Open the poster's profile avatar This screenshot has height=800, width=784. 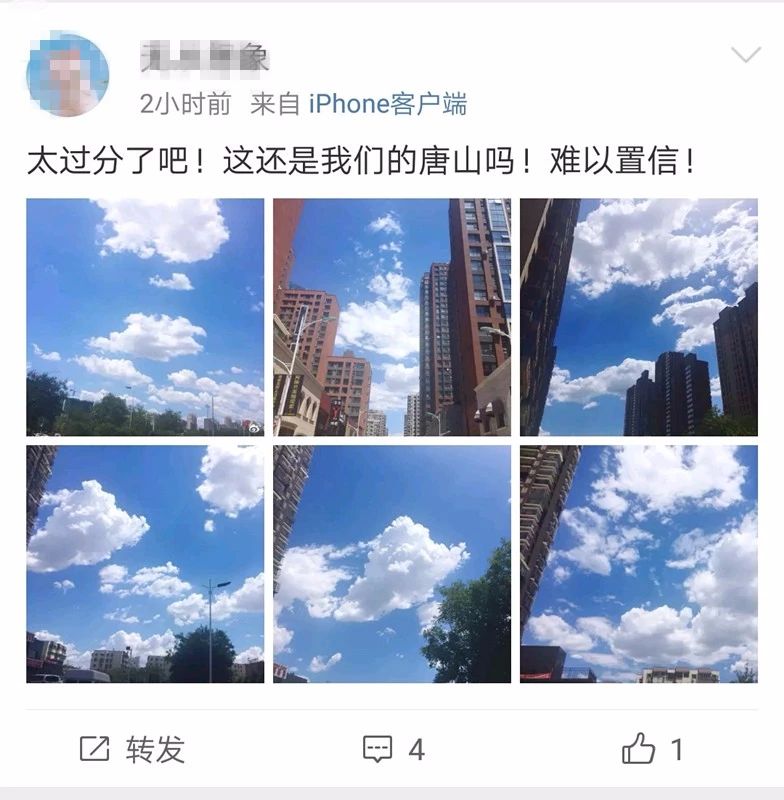[67, 74]
